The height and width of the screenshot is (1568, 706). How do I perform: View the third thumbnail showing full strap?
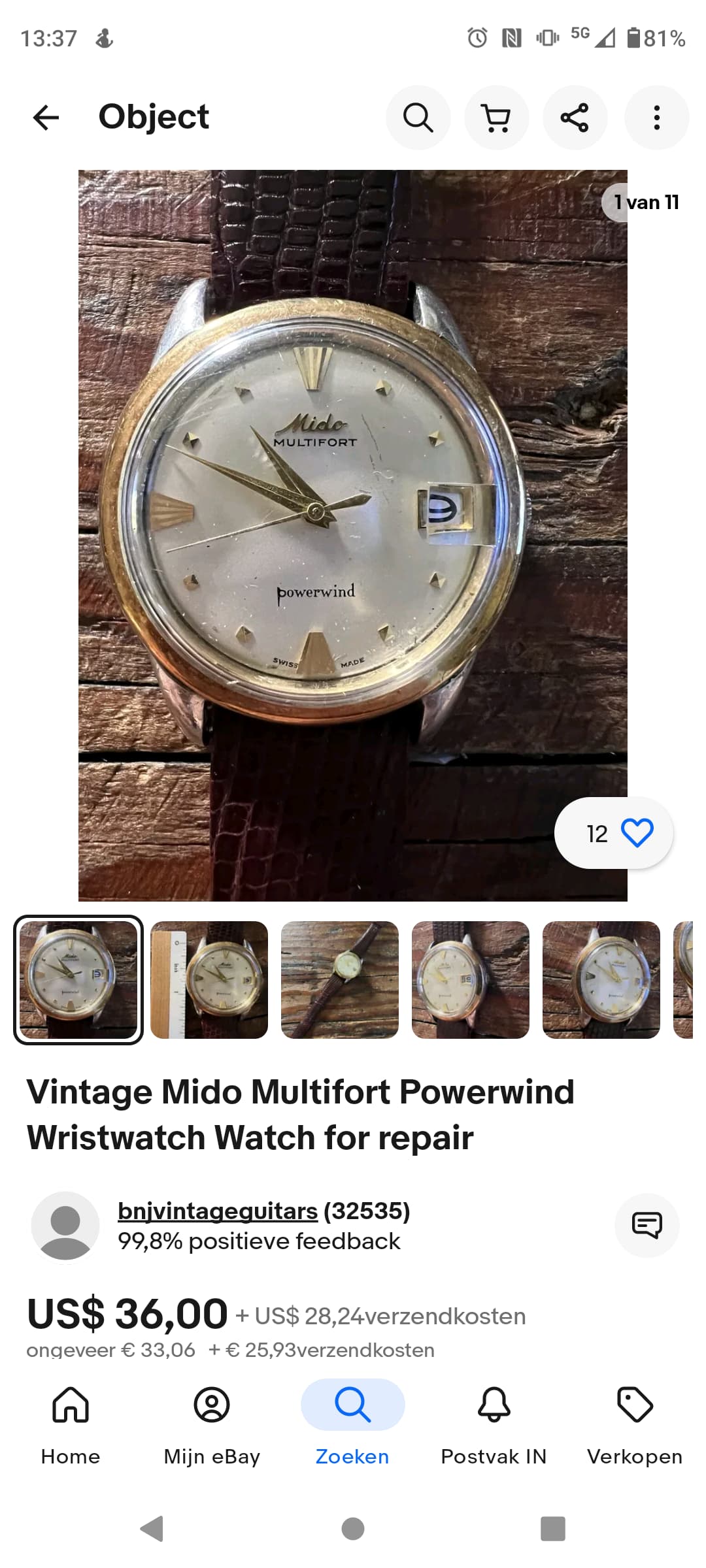pyautogui.click(x=340, y=980)
